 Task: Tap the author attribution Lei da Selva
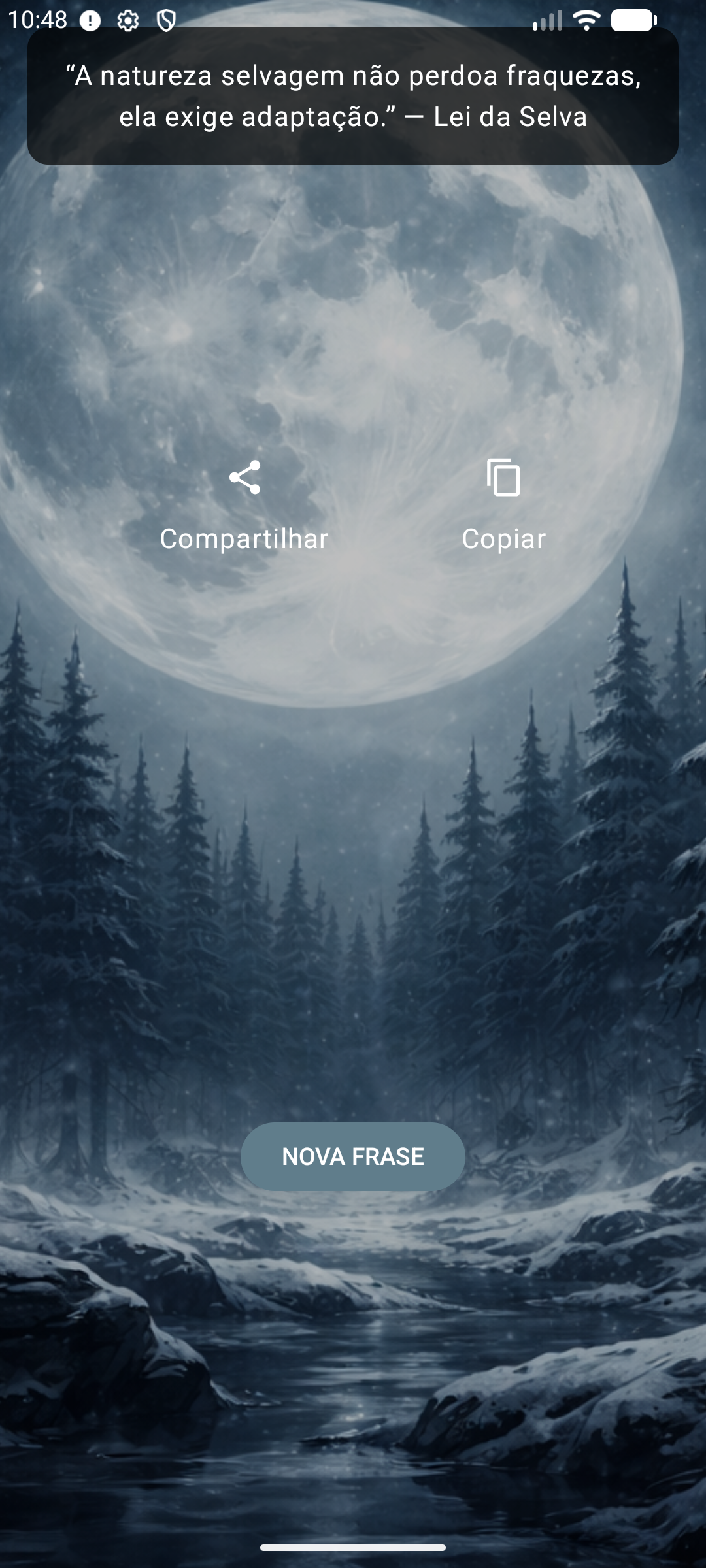[512, 118]
